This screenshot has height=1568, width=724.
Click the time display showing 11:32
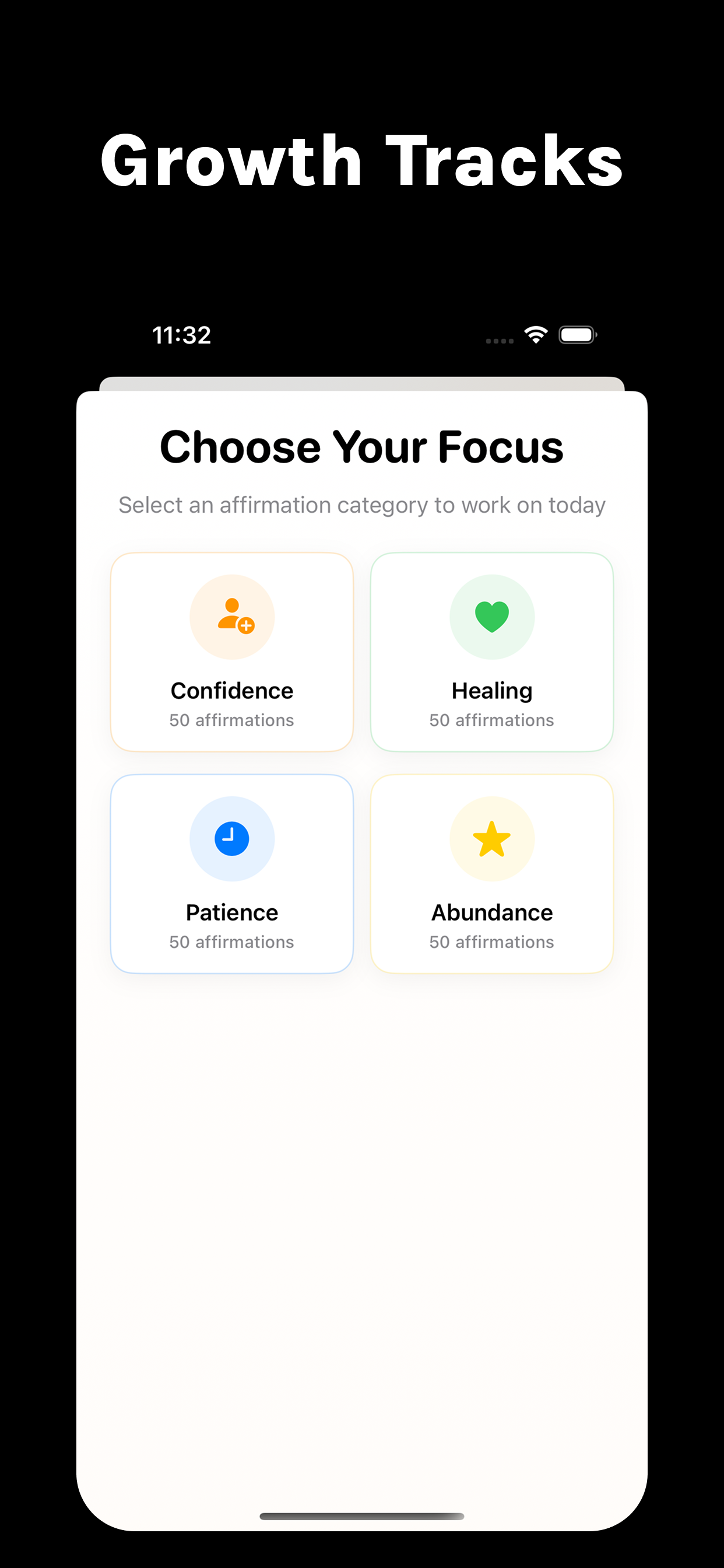click(x=181, y=334)
